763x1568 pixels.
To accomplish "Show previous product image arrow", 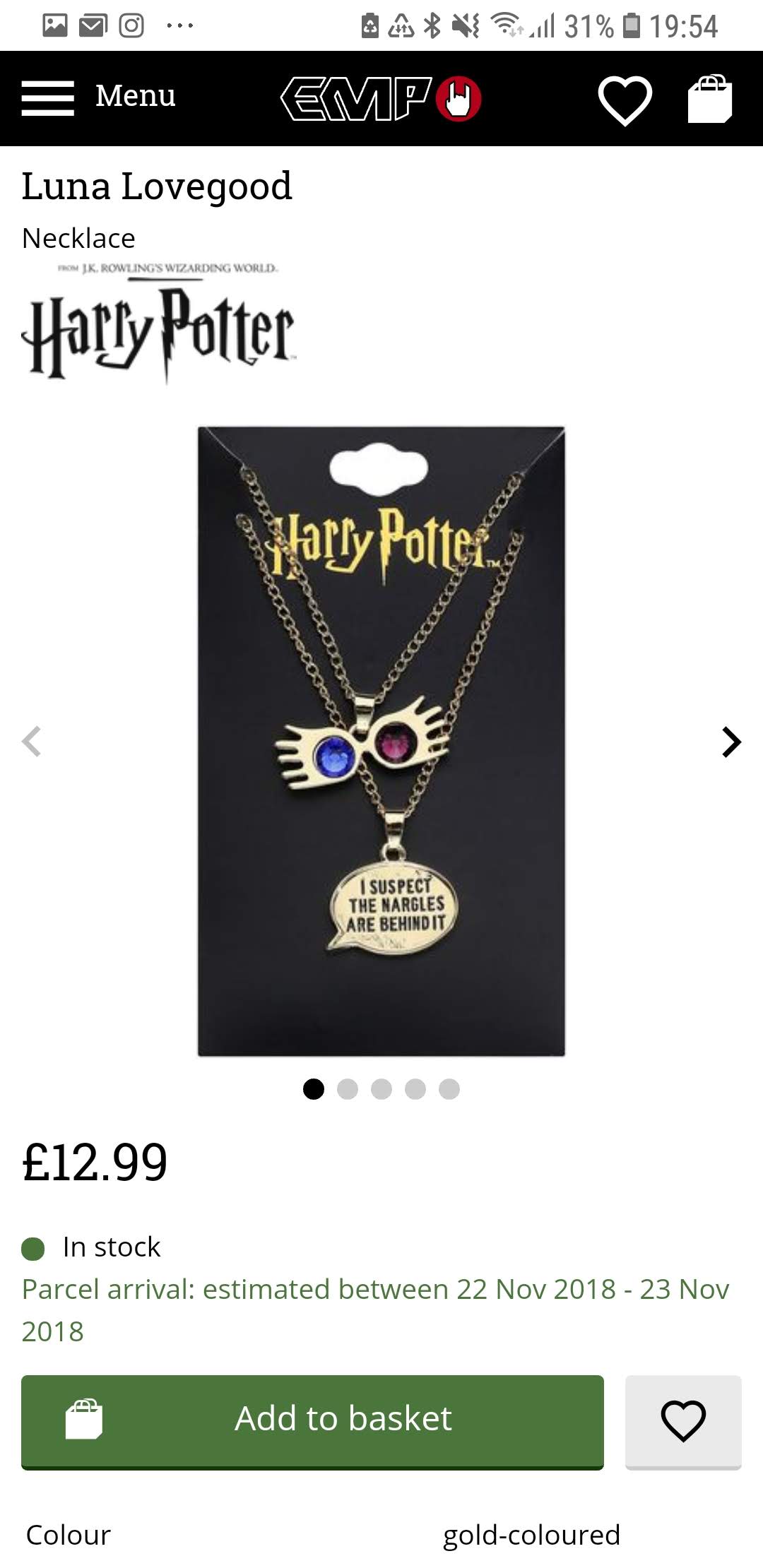I will 31,742.
